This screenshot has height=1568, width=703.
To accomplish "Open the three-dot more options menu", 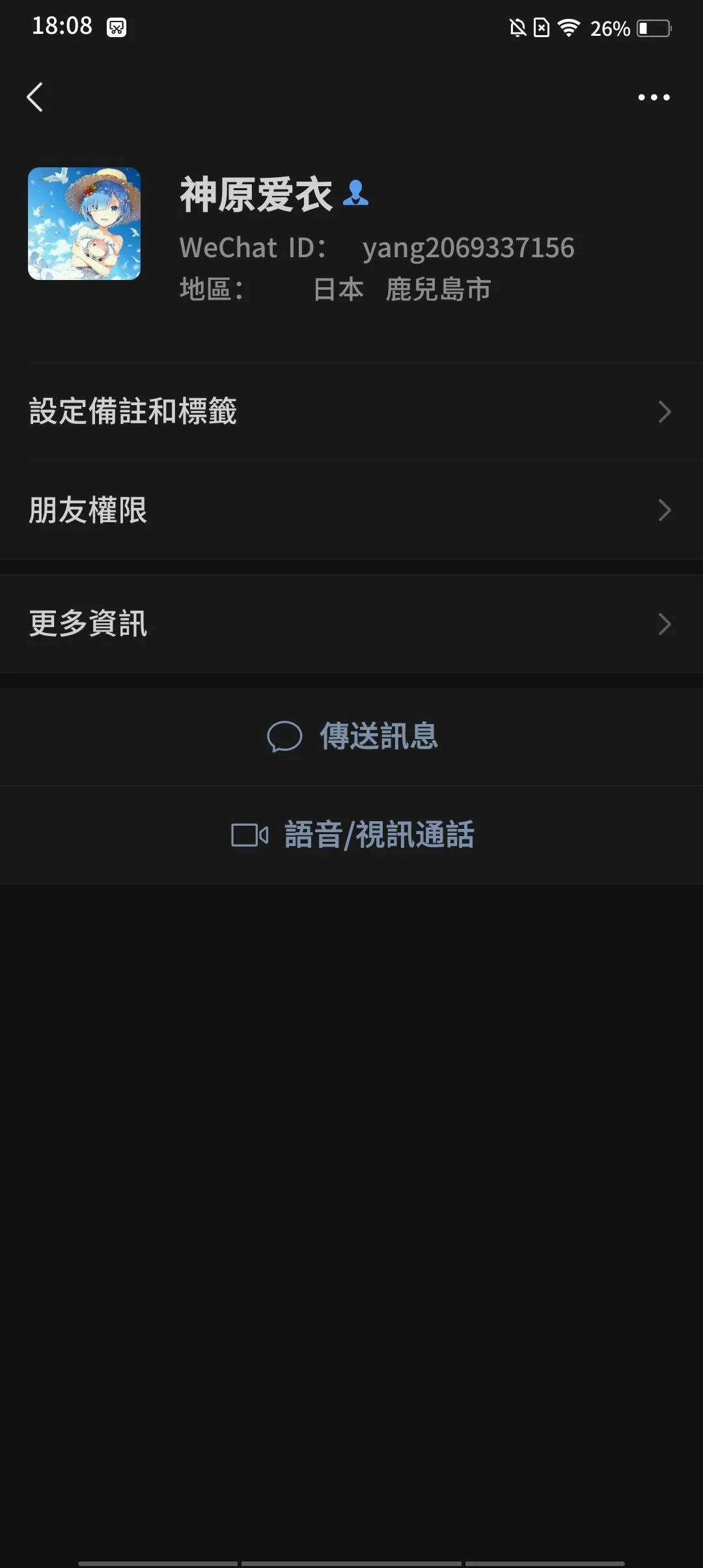I will point(653,98).
